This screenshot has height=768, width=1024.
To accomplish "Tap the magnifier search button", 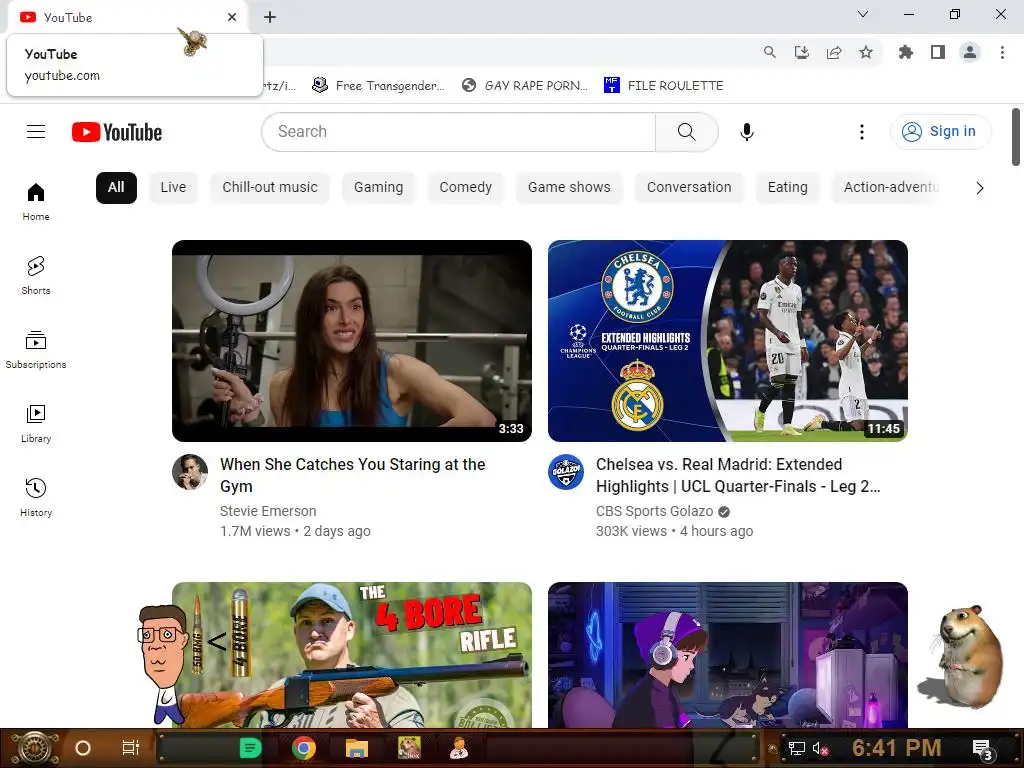I will click(686, 132).
